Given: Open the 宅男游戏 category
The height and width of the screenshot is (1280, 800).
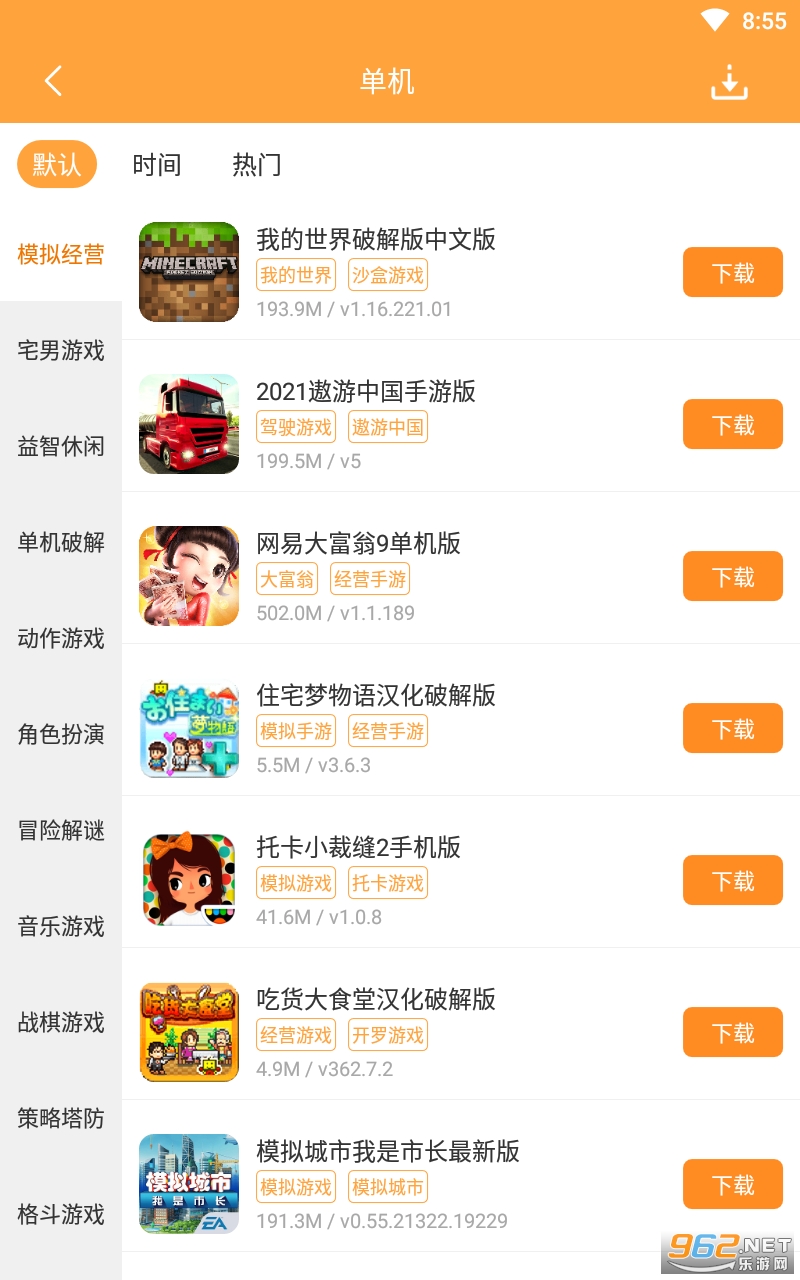Looking at the screenshot, I should pos(61,351).
